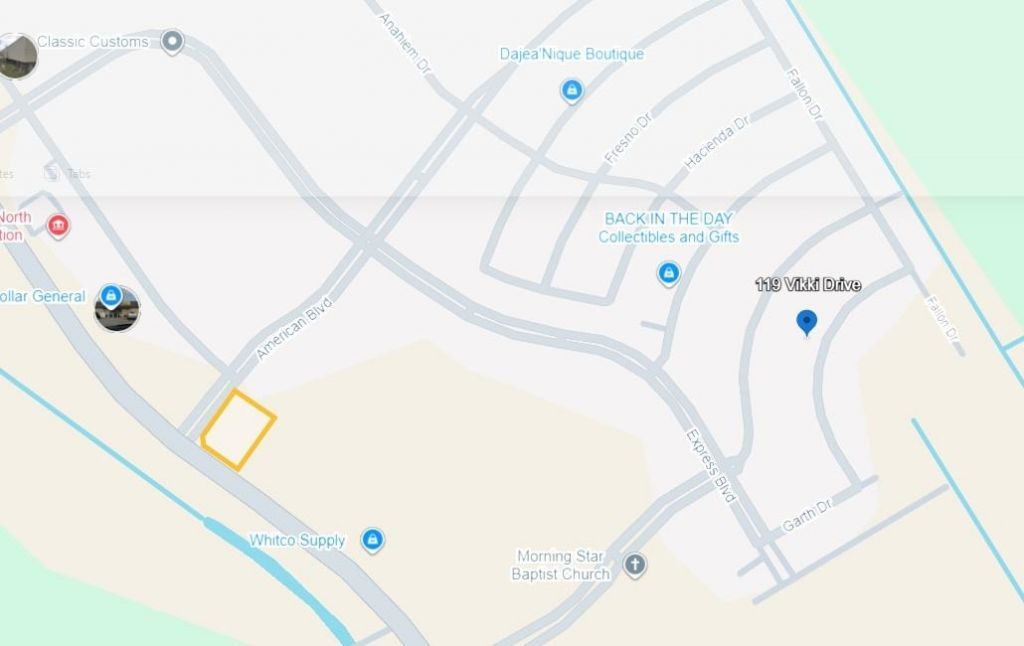The height and width of the screenshot is (646, 1024).
Task: Select the 119 Vikki Drive location pin
Action: (x=806, y=322)
